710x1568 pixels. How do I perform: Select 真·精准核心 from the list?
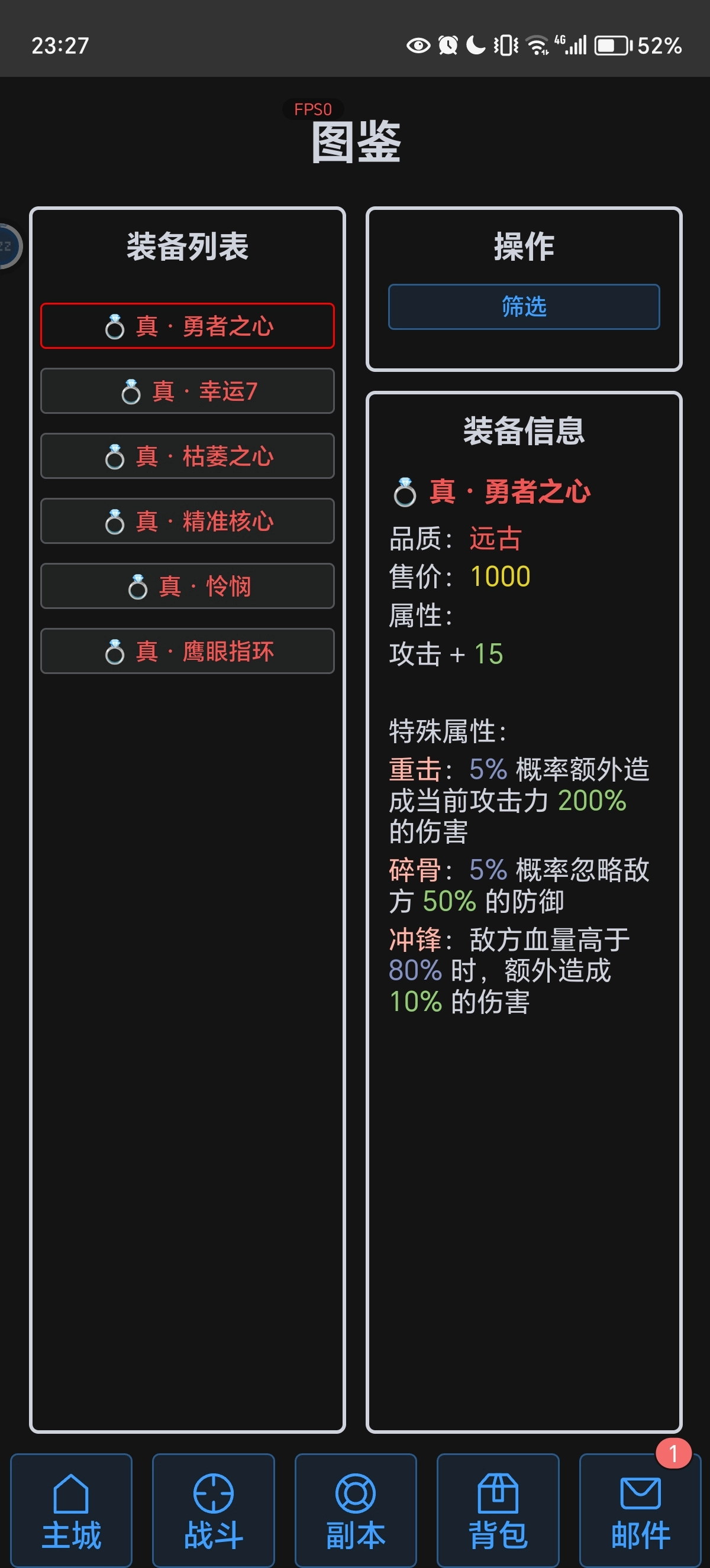pos(188,521)
